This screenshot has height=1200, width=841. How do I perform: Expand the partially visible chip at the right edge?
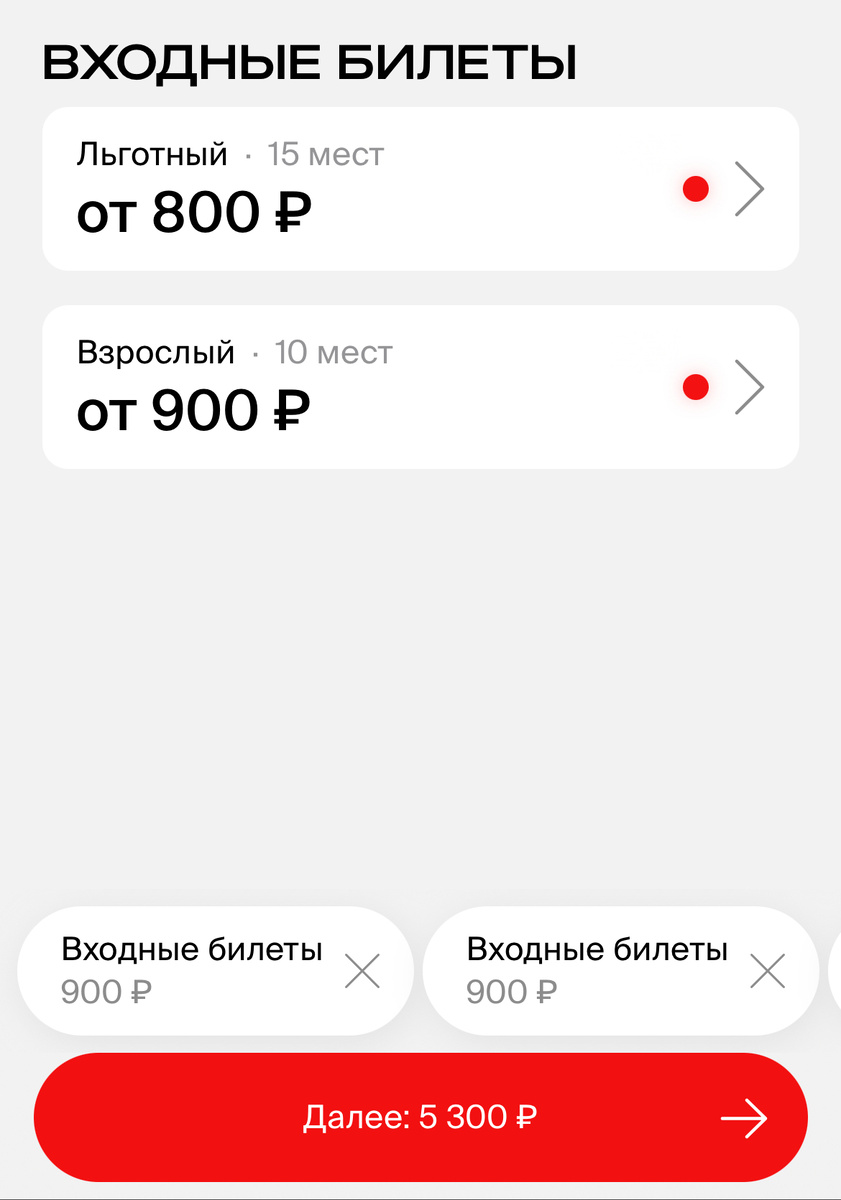coord(836,968)
